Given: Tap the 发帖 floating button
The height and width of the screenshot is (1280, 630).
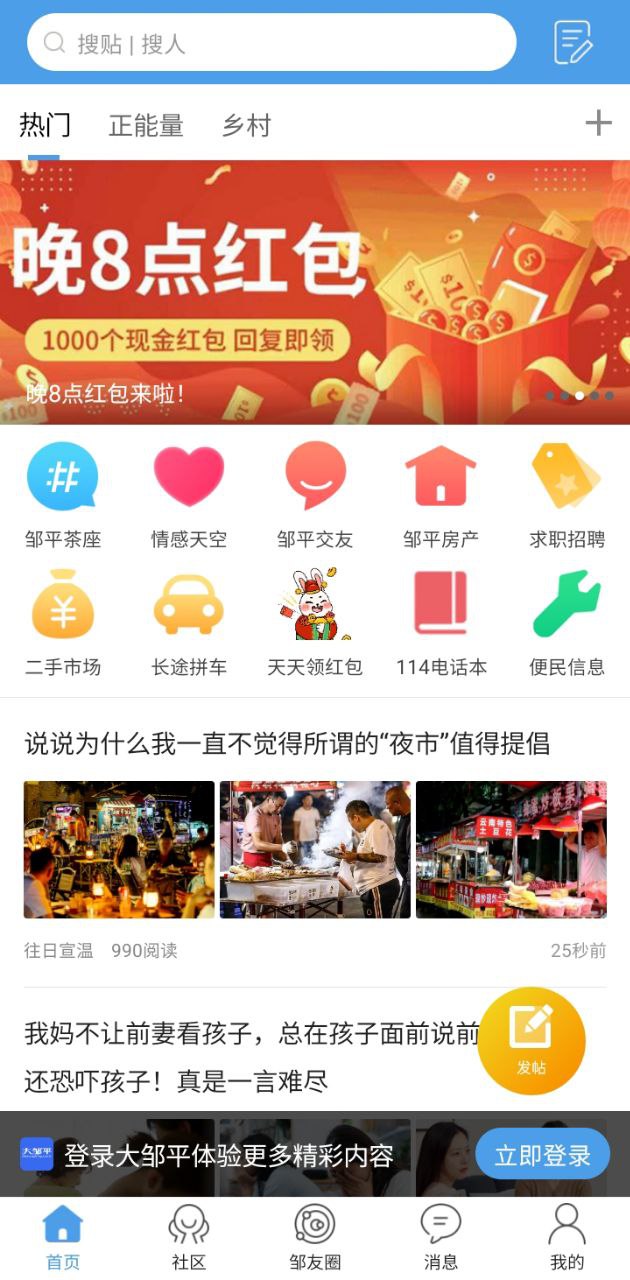Looking at the screenshot, I should [x=531, y=1040].
